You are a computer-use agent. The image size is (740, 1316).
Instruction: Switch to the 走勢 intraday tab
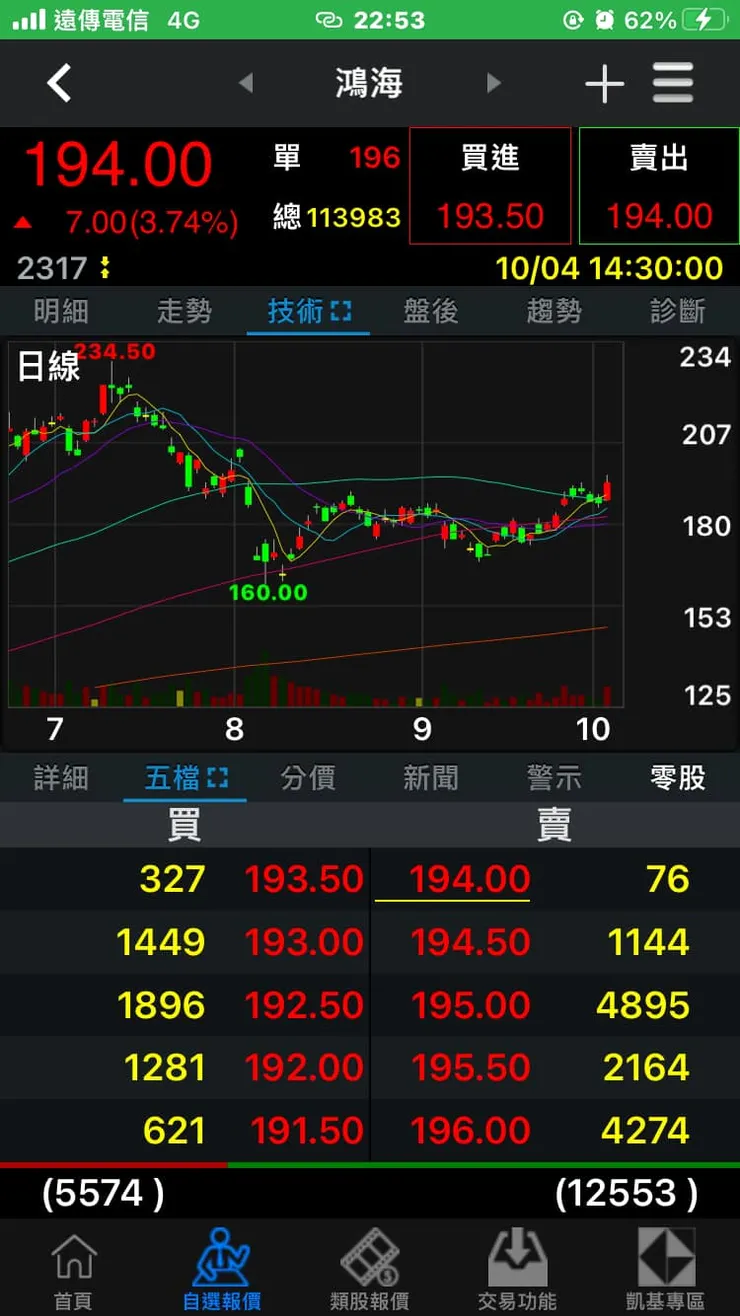coord(184,311)
